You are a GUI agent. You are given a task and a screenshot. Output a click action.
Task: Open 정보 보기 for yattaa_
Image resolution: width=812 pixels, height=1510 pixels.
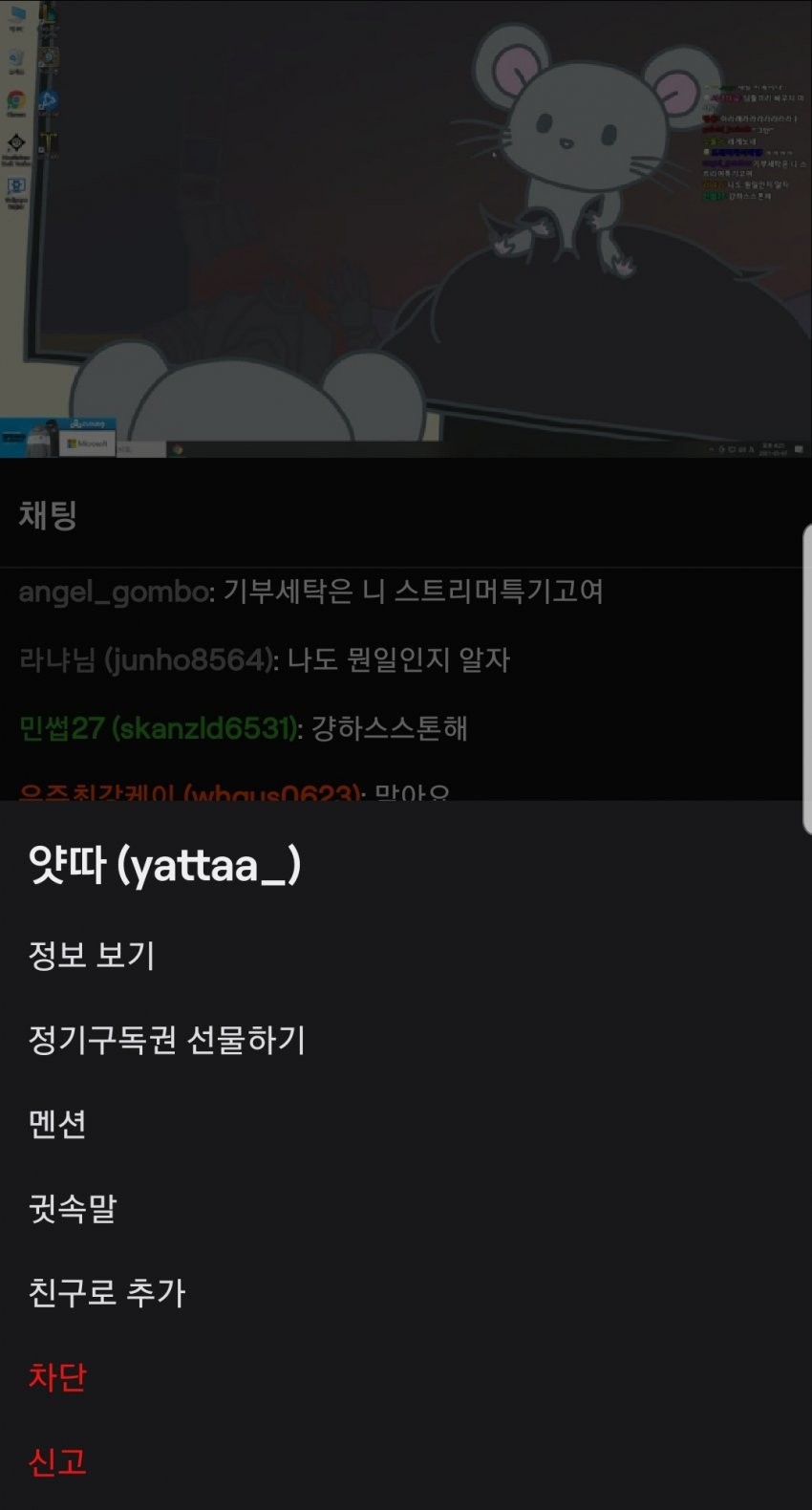[92, 955]
